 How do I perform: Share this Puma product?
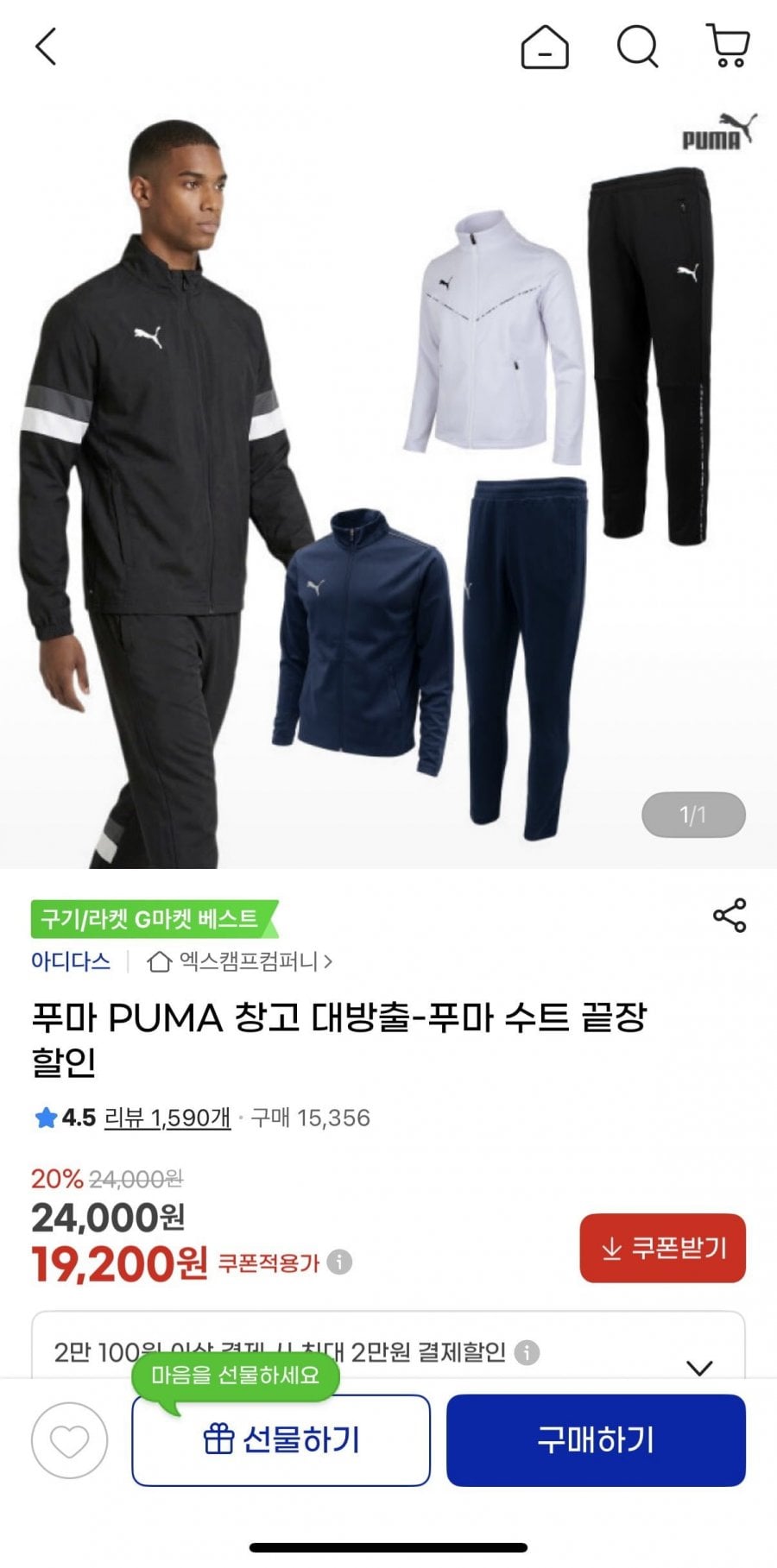pos(729,916)
